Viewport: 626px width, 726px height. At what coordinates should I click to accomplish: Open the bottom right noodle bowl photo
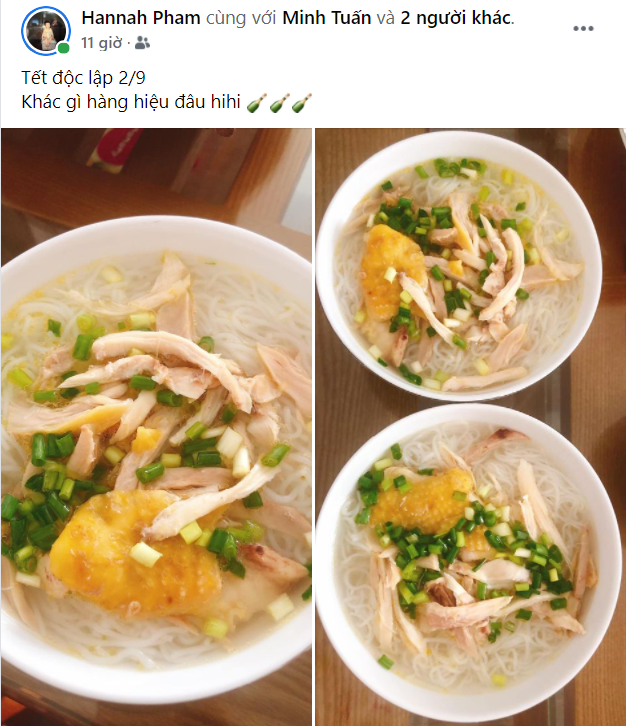470,562
